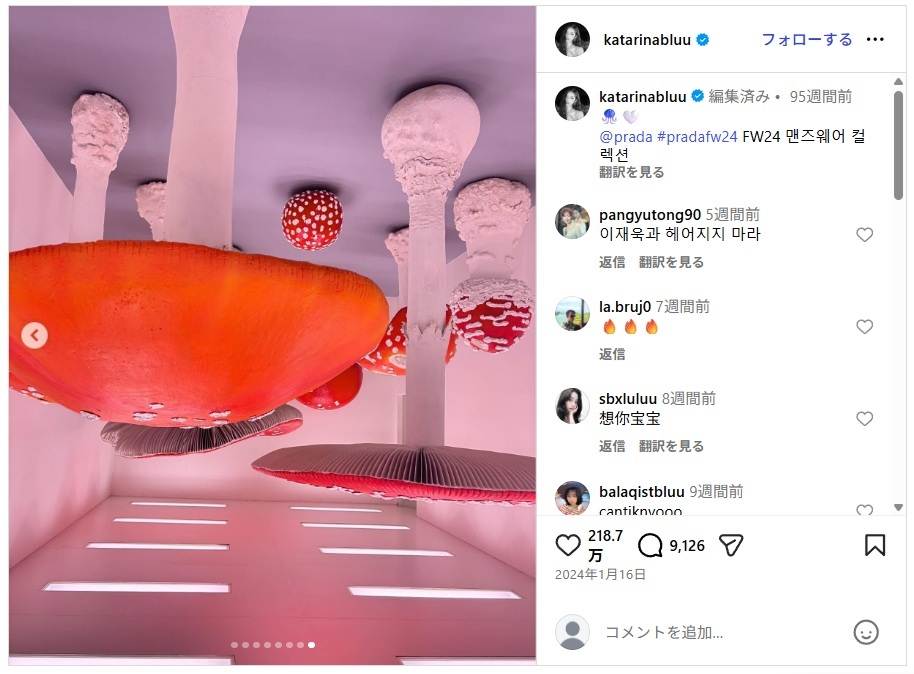Translate the caption via 翻訳を見る
This screenshot has width=914, height=674.
[x=631, y=172]
